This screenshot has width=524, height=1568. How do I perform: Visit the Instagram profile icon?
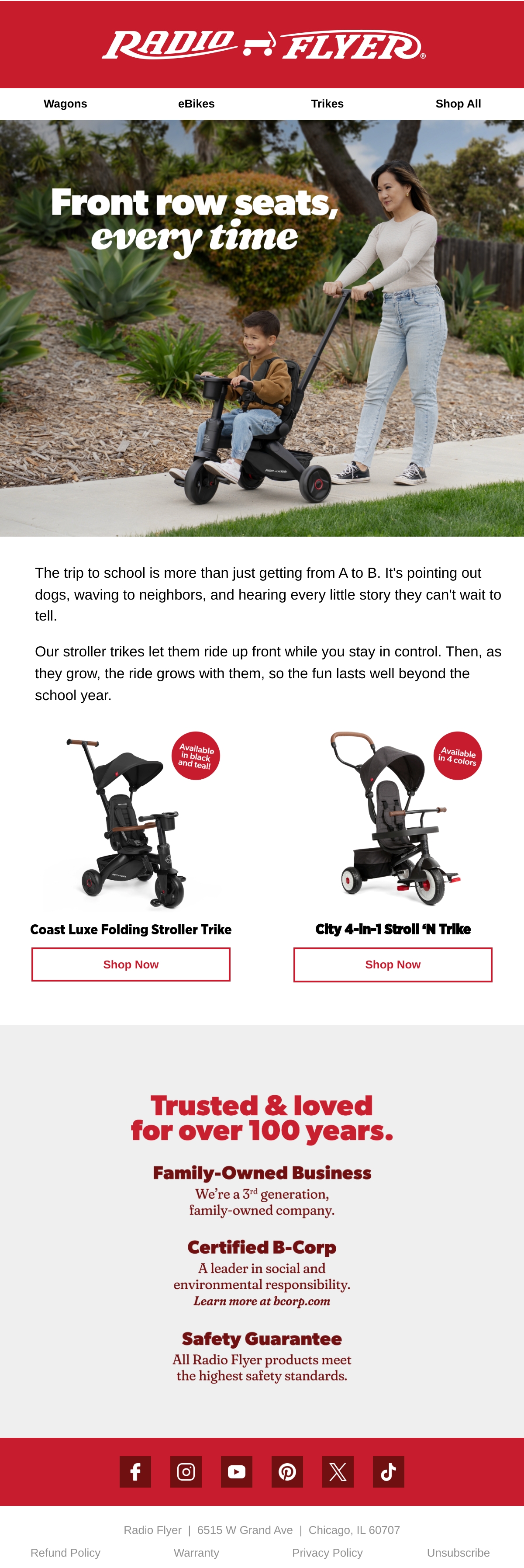click(x=186, y=1471)
